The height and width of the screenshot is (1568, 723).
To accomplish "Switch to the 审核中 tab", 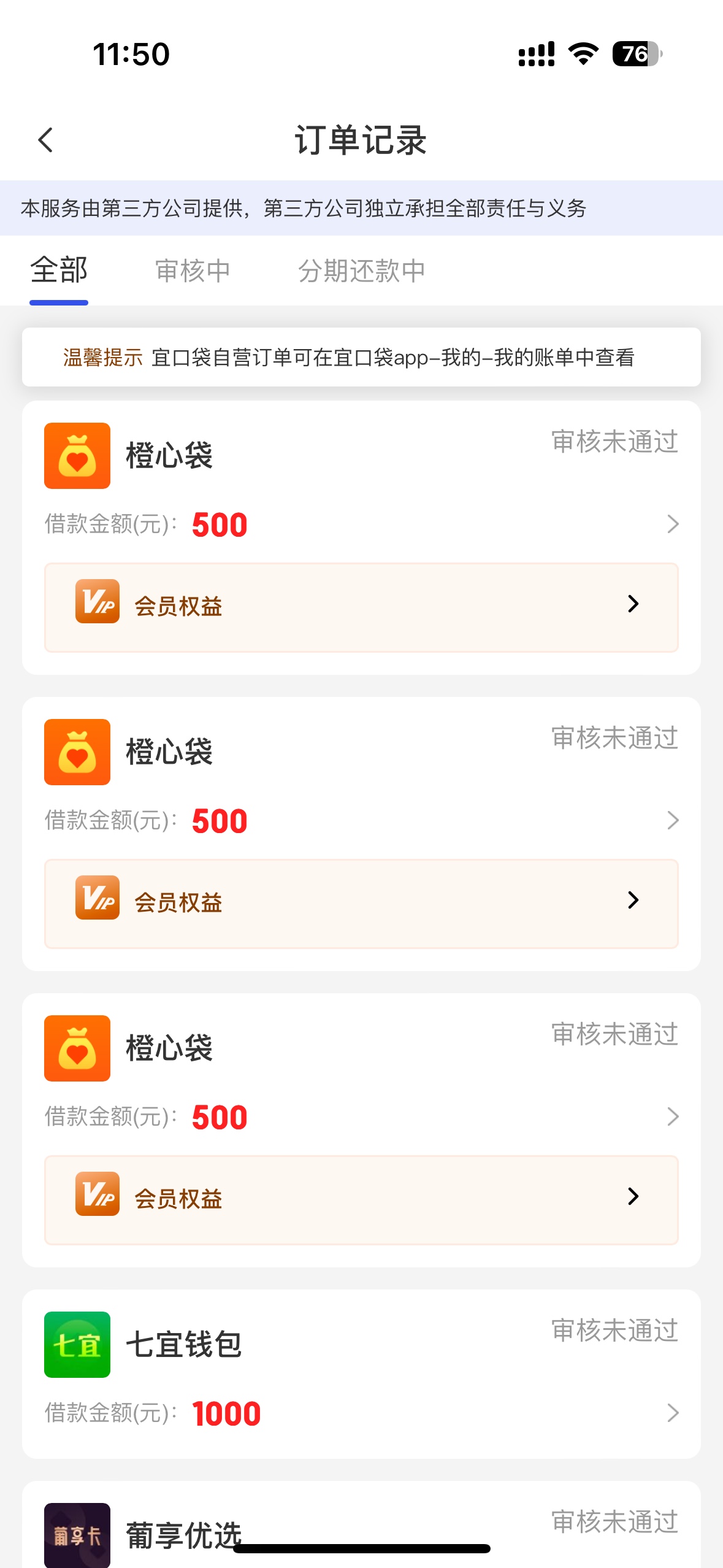I will coord(193,271).
